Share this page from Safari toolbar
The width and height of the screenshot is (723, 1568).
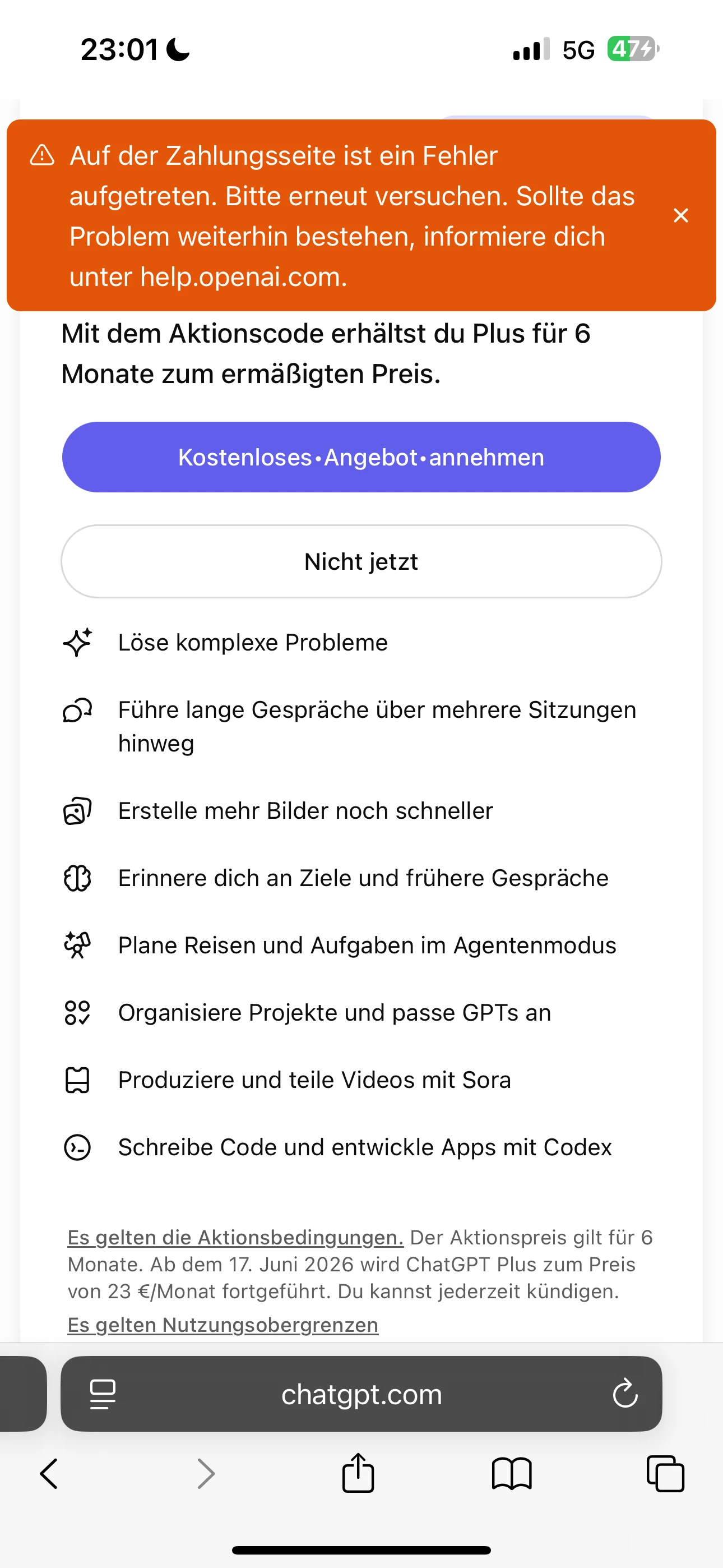click(358, 1473)
